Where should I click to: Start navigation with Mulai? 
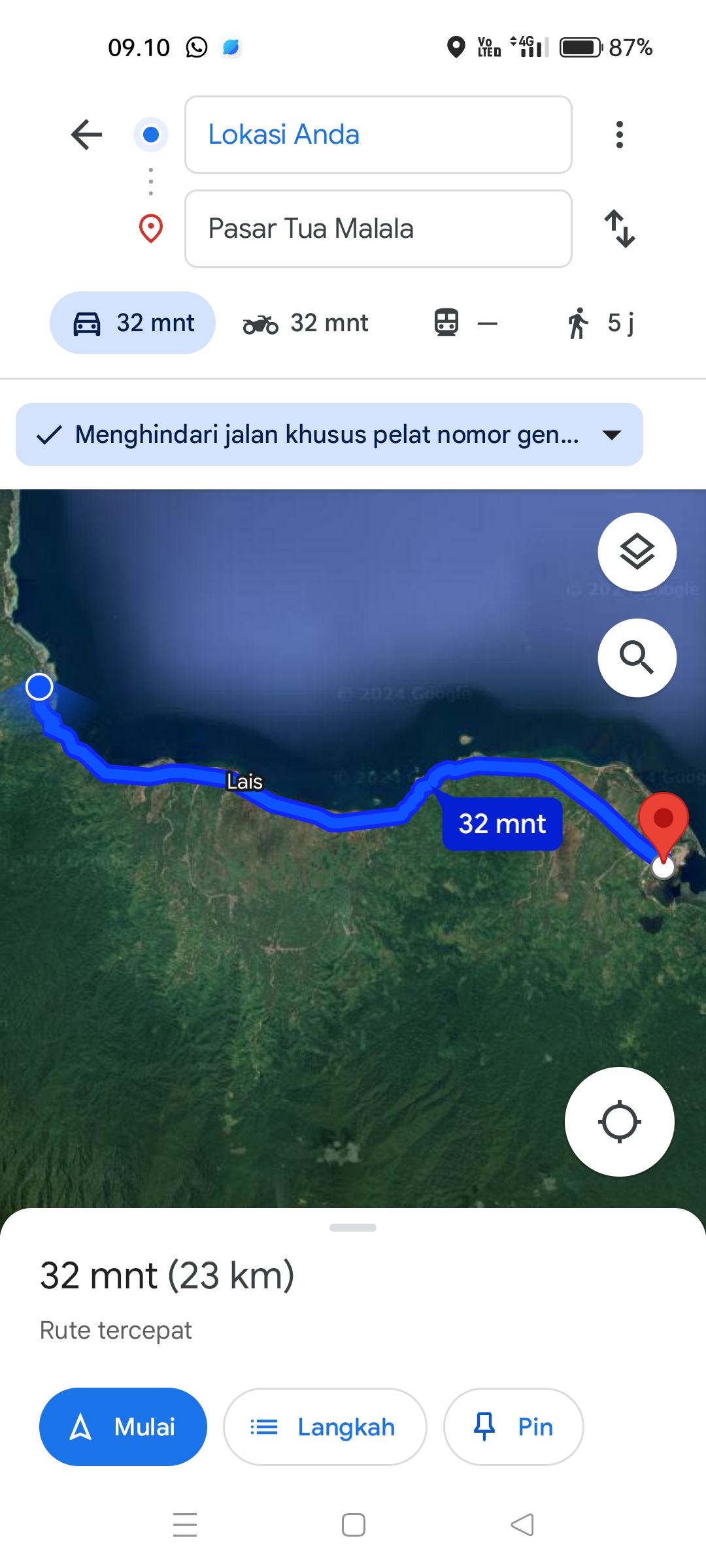point(123,1427)
